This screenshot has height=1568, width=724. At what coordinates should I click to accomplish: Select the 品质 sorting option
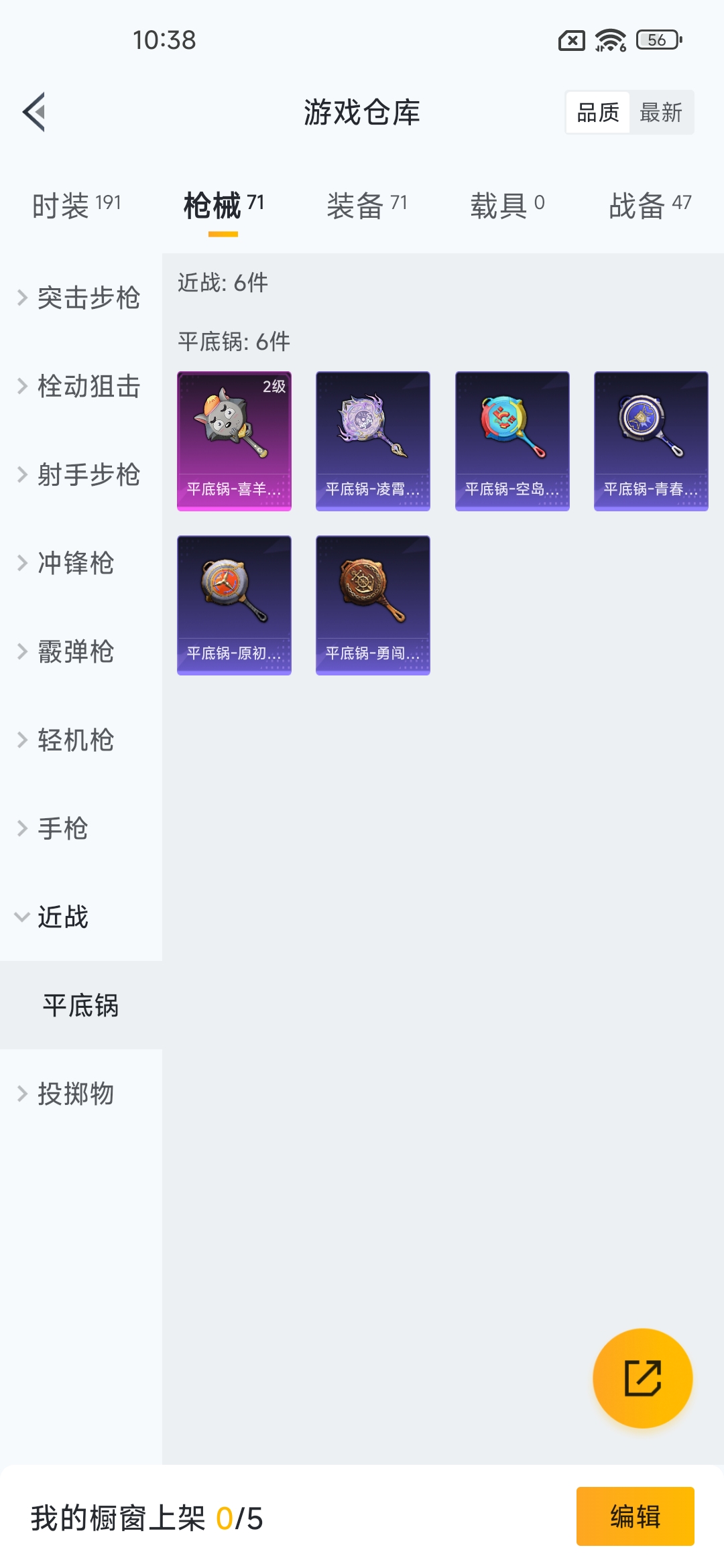(x=598, y=113)
